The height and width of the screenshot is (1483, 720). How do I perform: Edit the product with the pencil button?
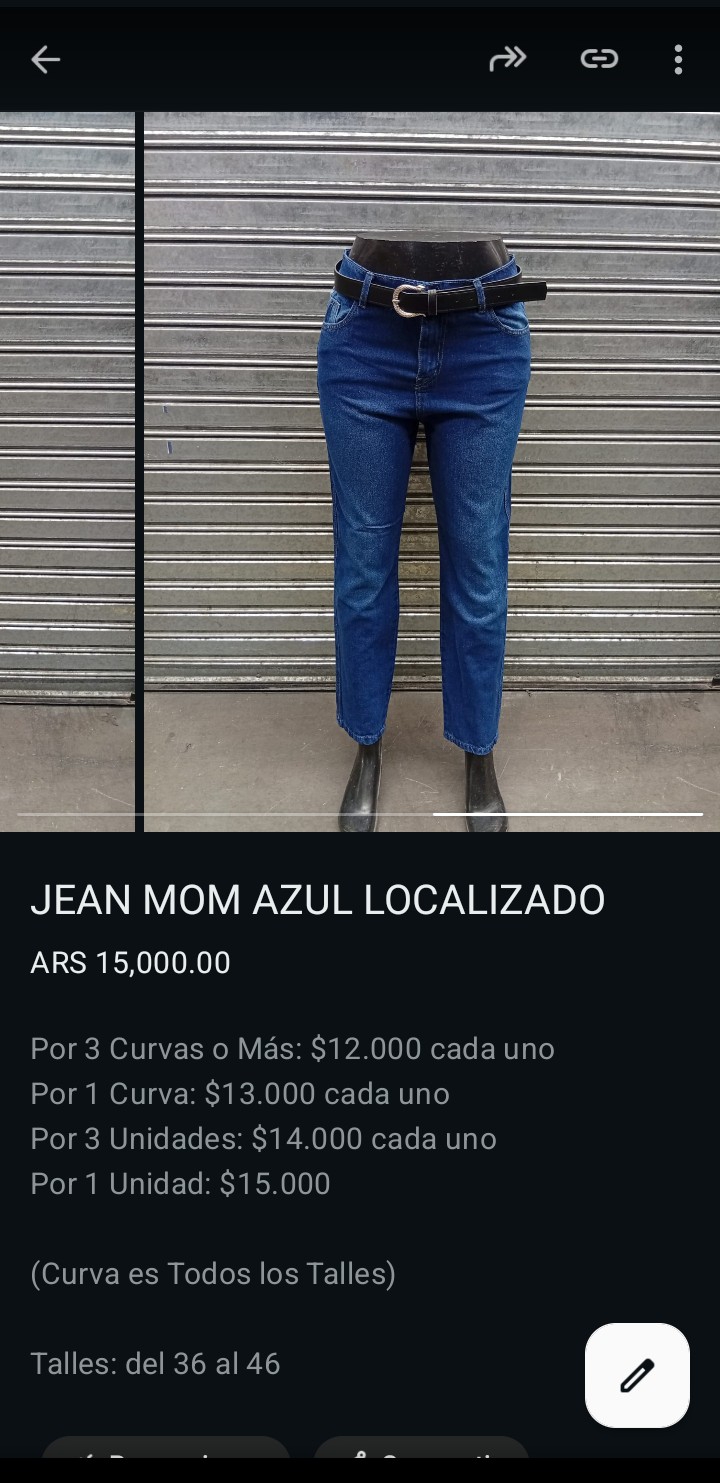click(637, 1375)
